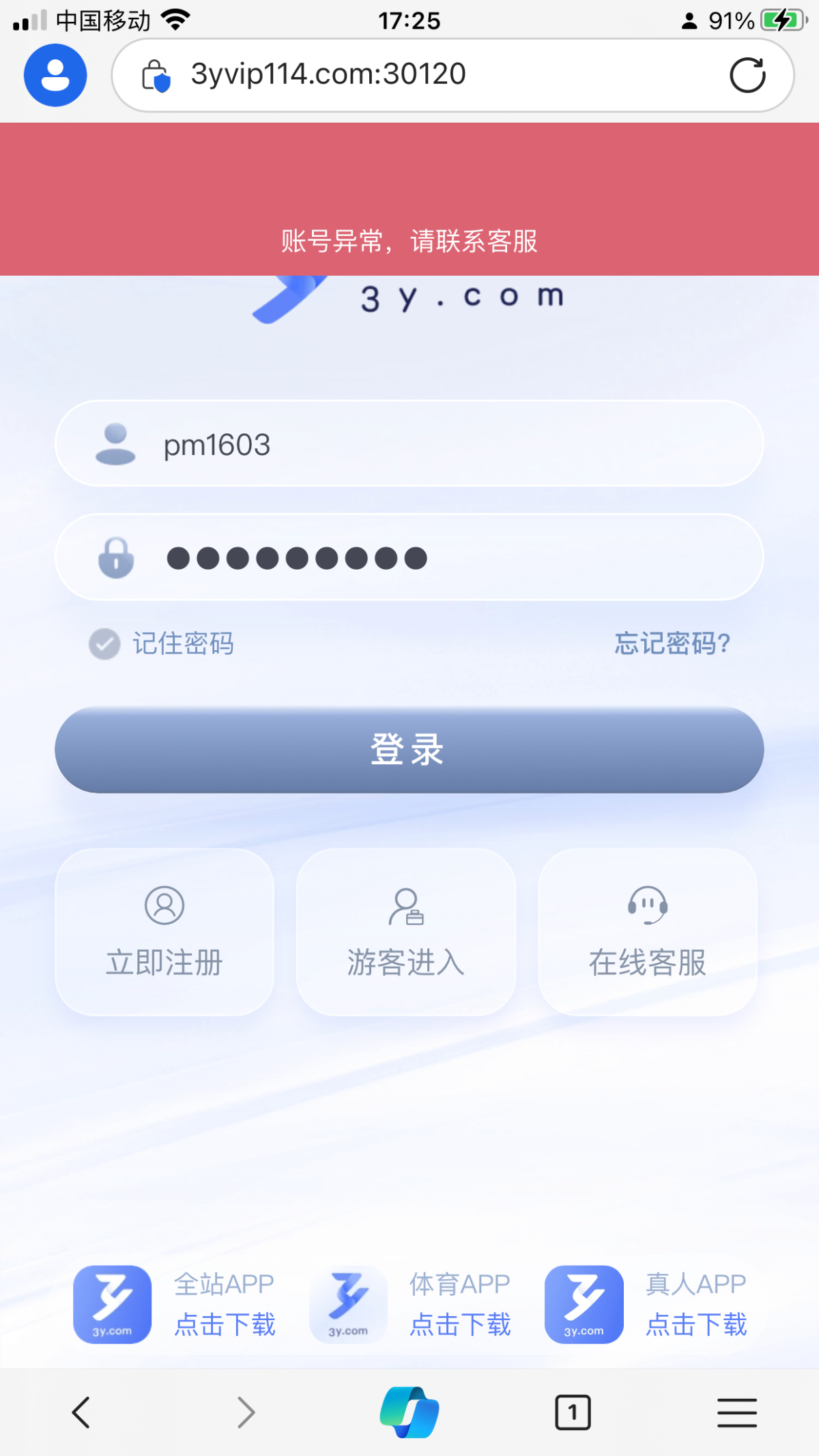819x1456 pixels.
Task: Download the 真人APP
Action: [x=646, y=1305]
